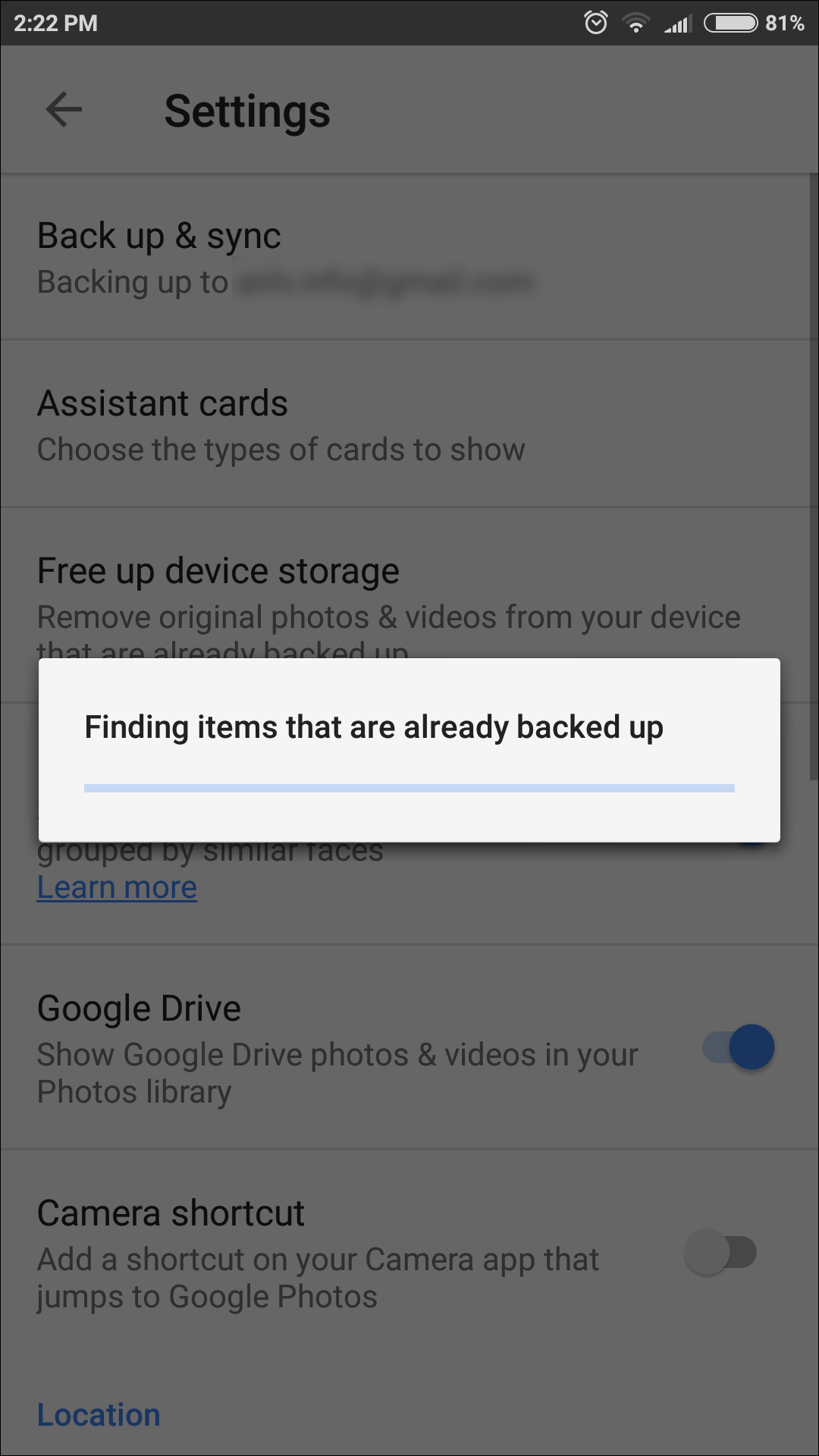This screenshot has width=819, height=1456.
Task: Turn off the Google Drive switch
Action: [738, 1047]
